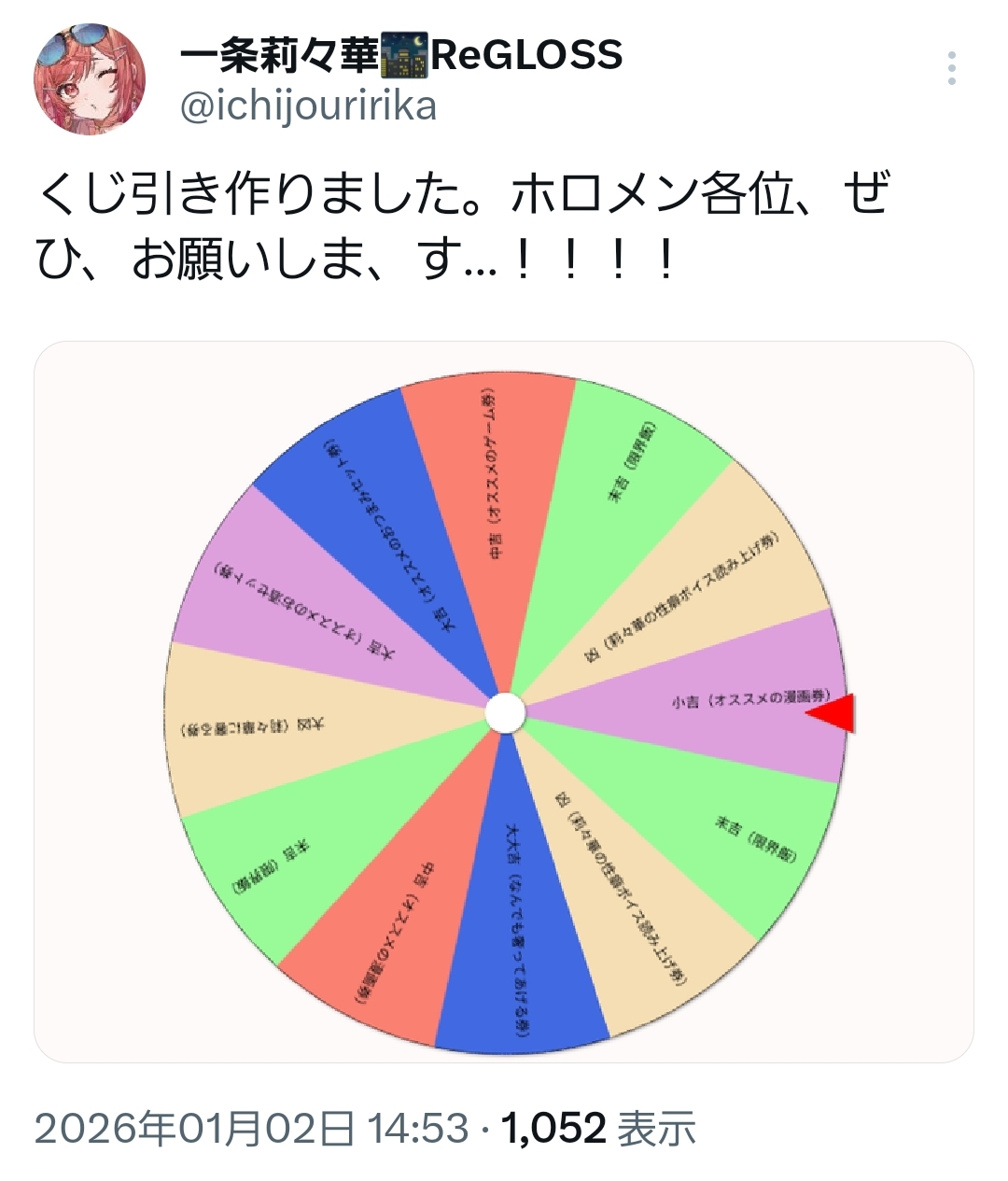Open 一条莉々華's profile avatar

tap(90, 78)
